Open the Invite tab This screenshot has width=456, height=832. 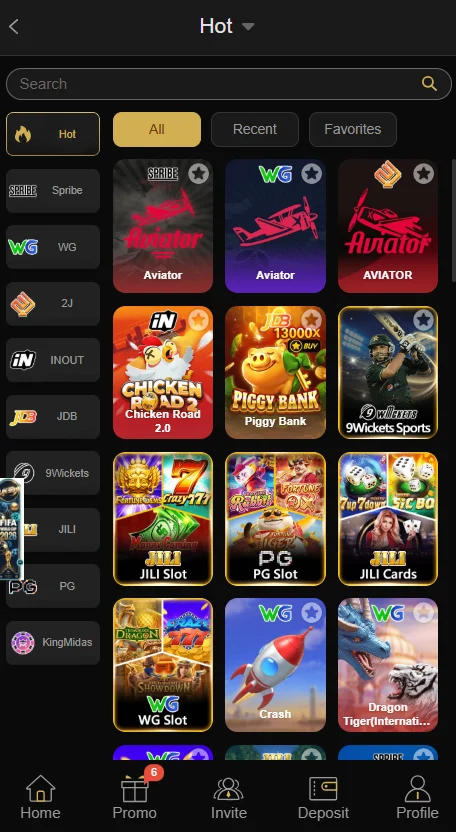229,798
